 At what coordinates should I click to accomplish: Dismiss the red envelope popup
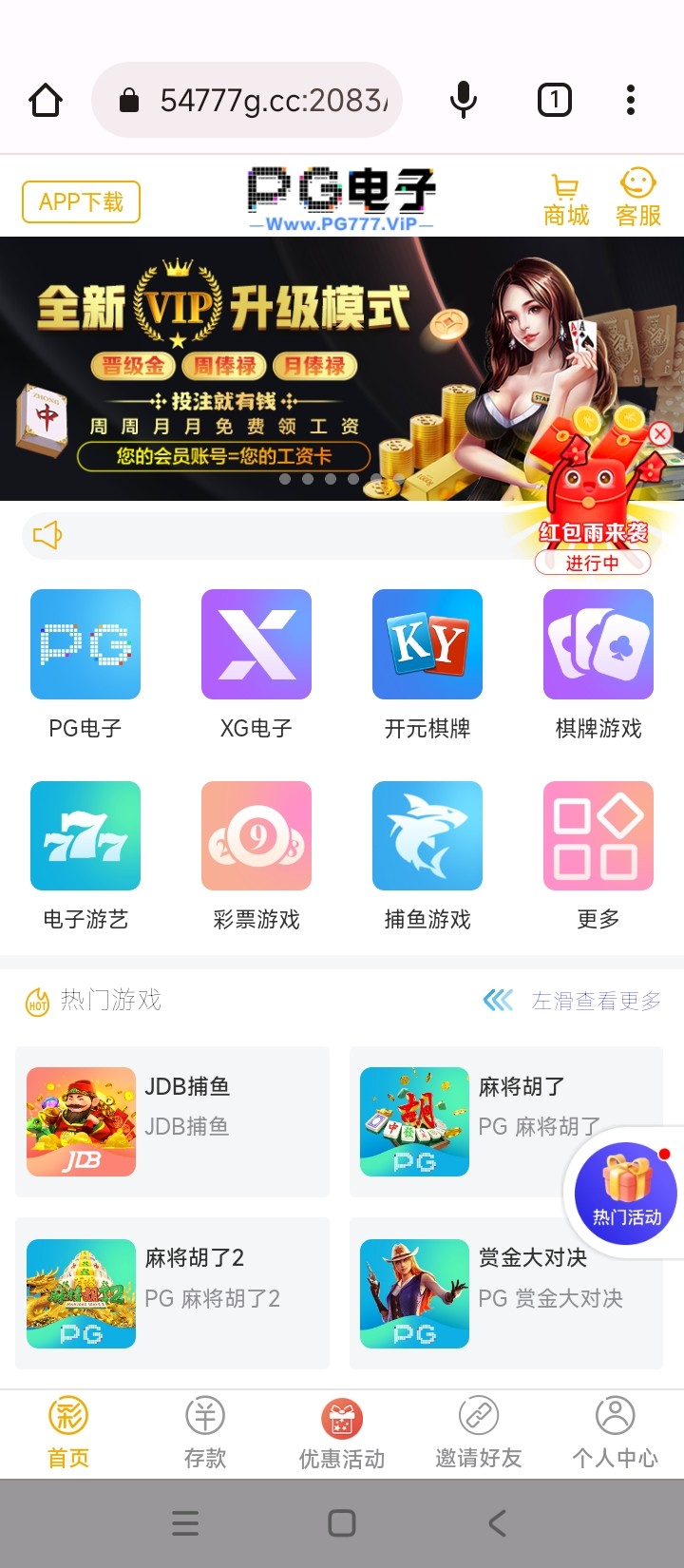coord(659,434)
